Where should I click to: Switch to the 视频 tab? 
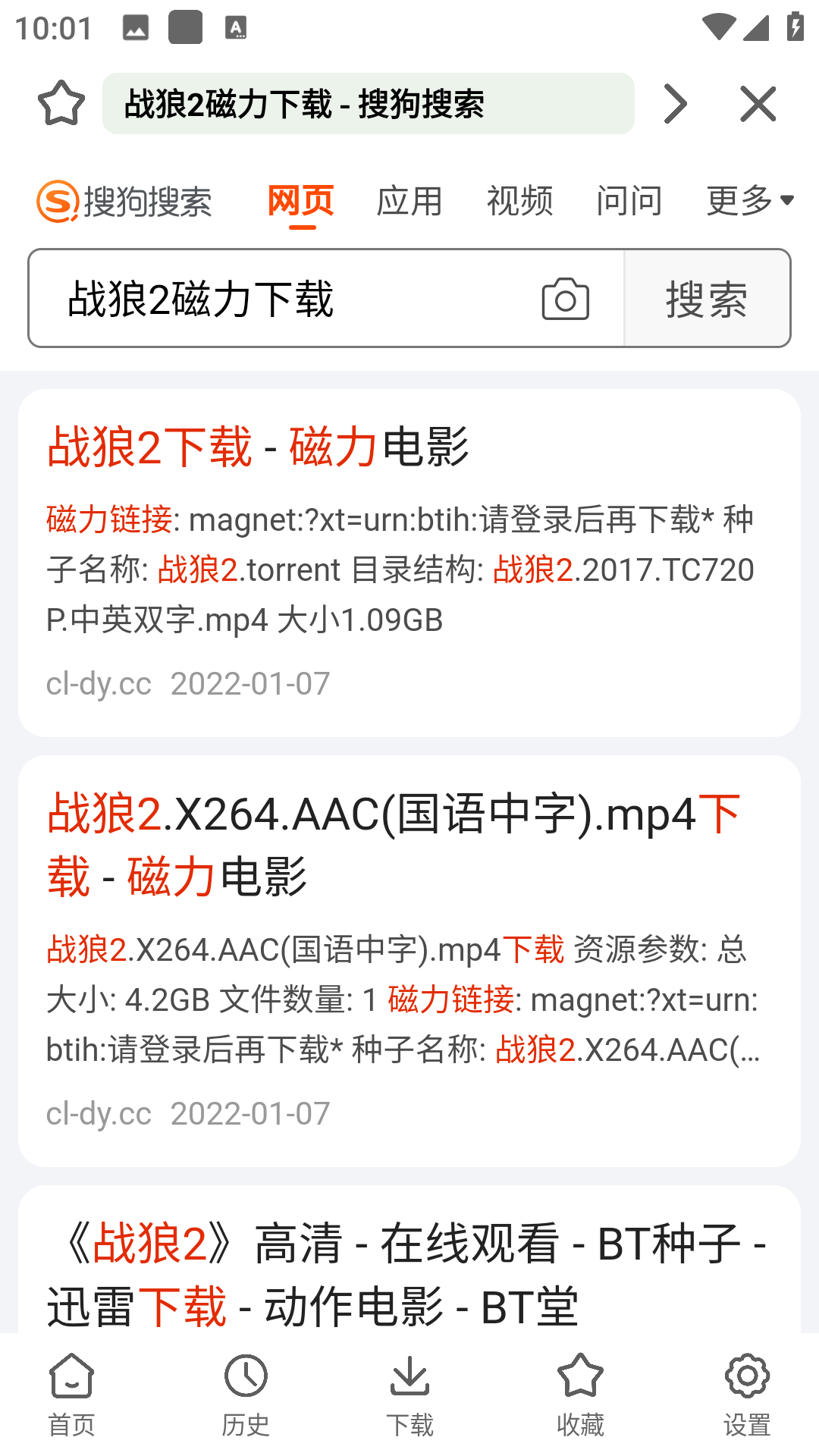tap(519, 202)
